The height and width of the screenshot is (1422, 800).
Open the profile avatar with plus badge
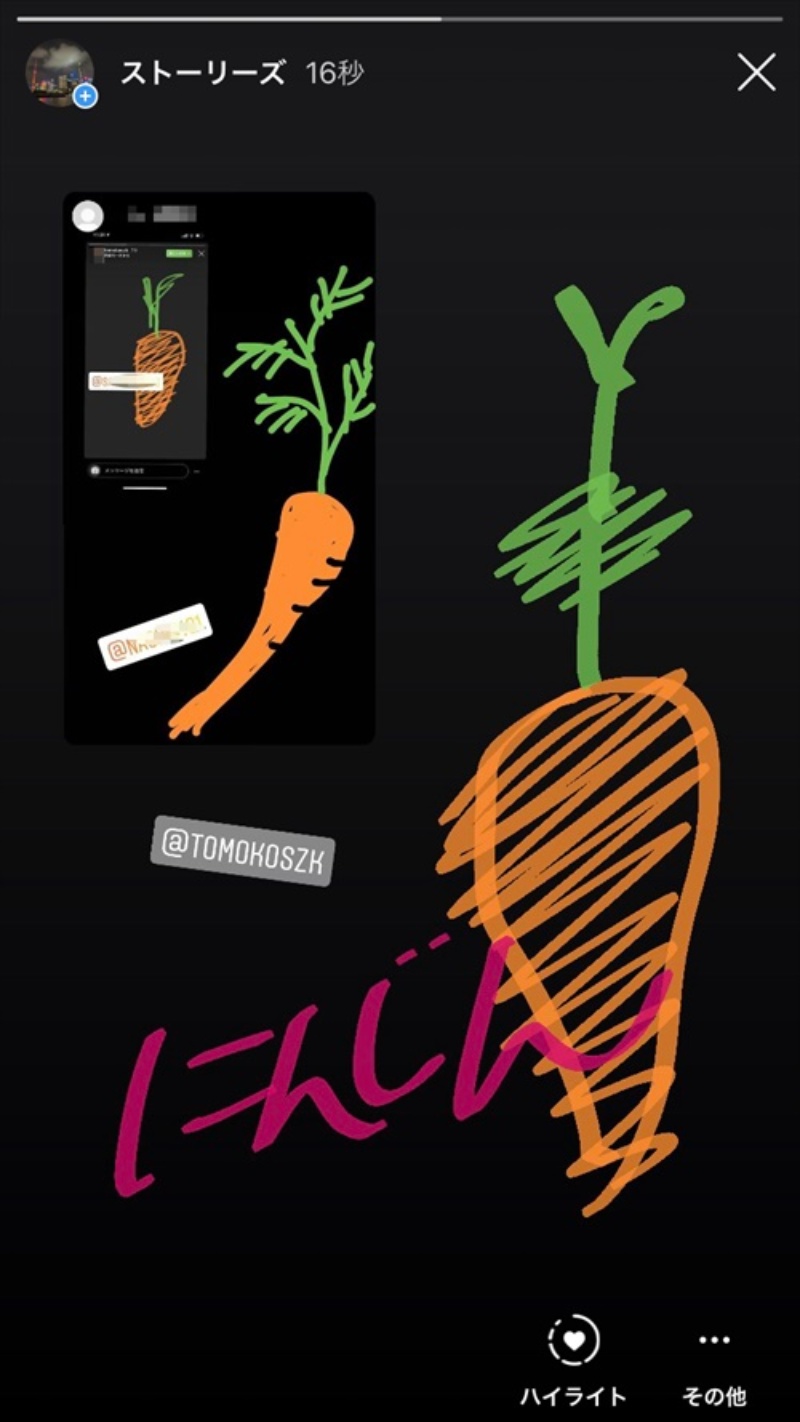(x=60, y=73)
